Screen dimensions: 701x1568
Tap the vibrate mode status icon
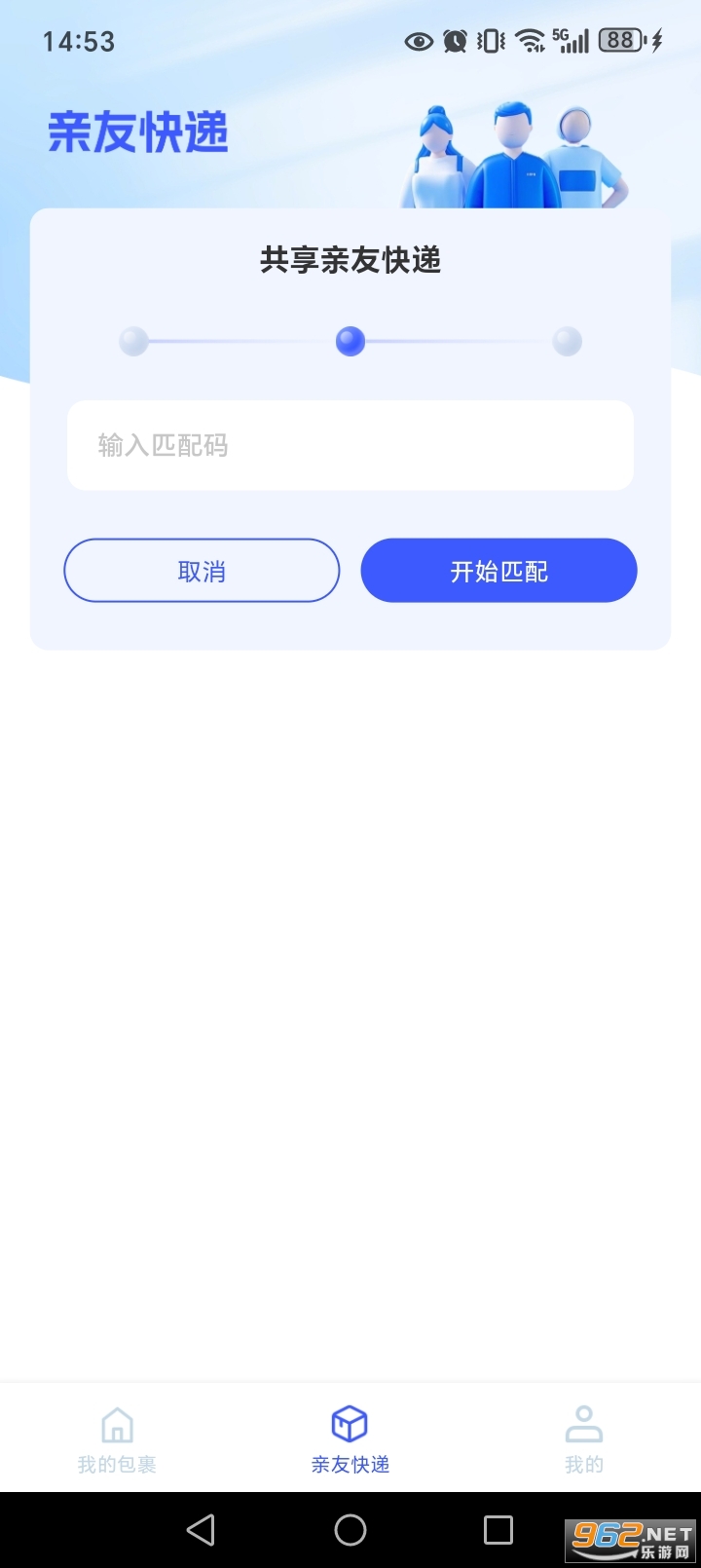point(490,41)
